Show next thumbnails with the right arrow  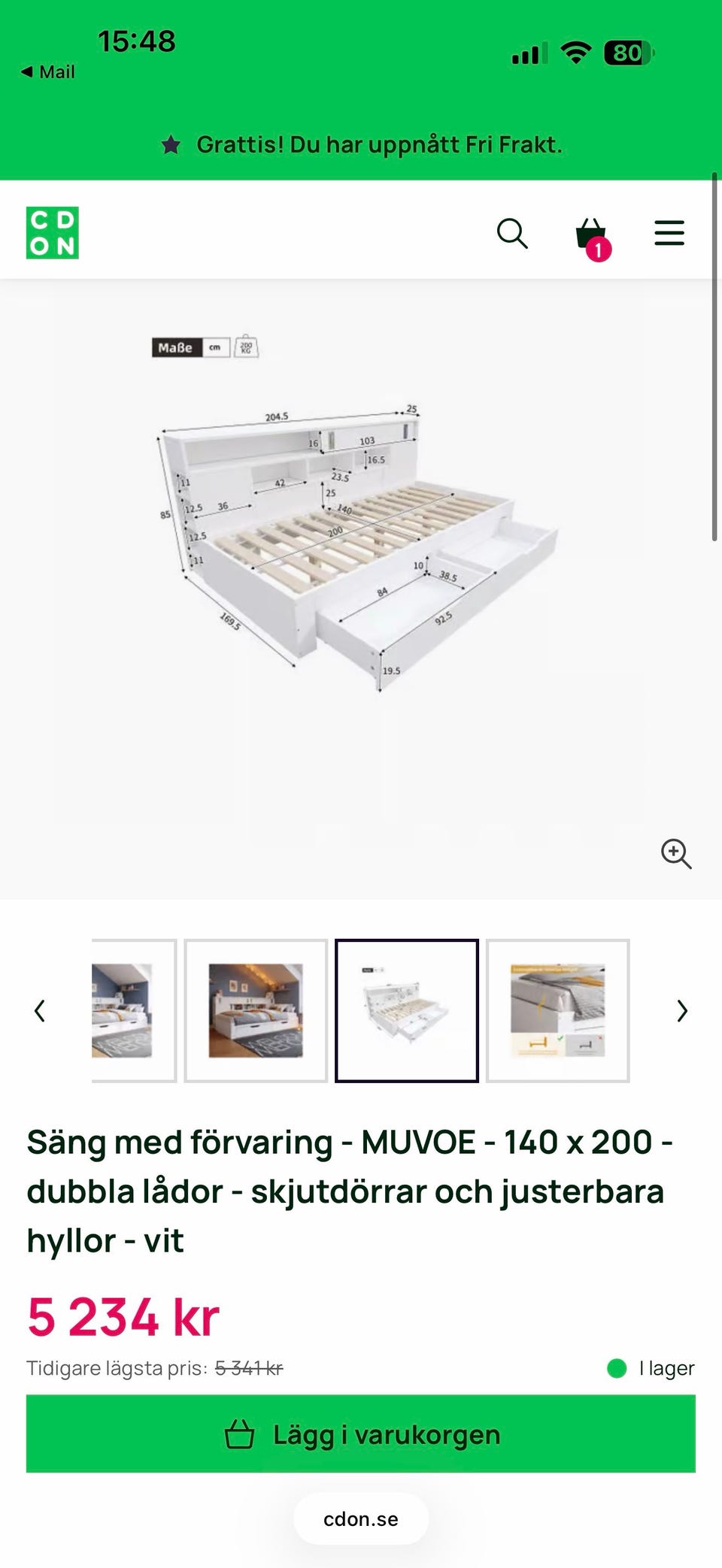click(682, 1011)
